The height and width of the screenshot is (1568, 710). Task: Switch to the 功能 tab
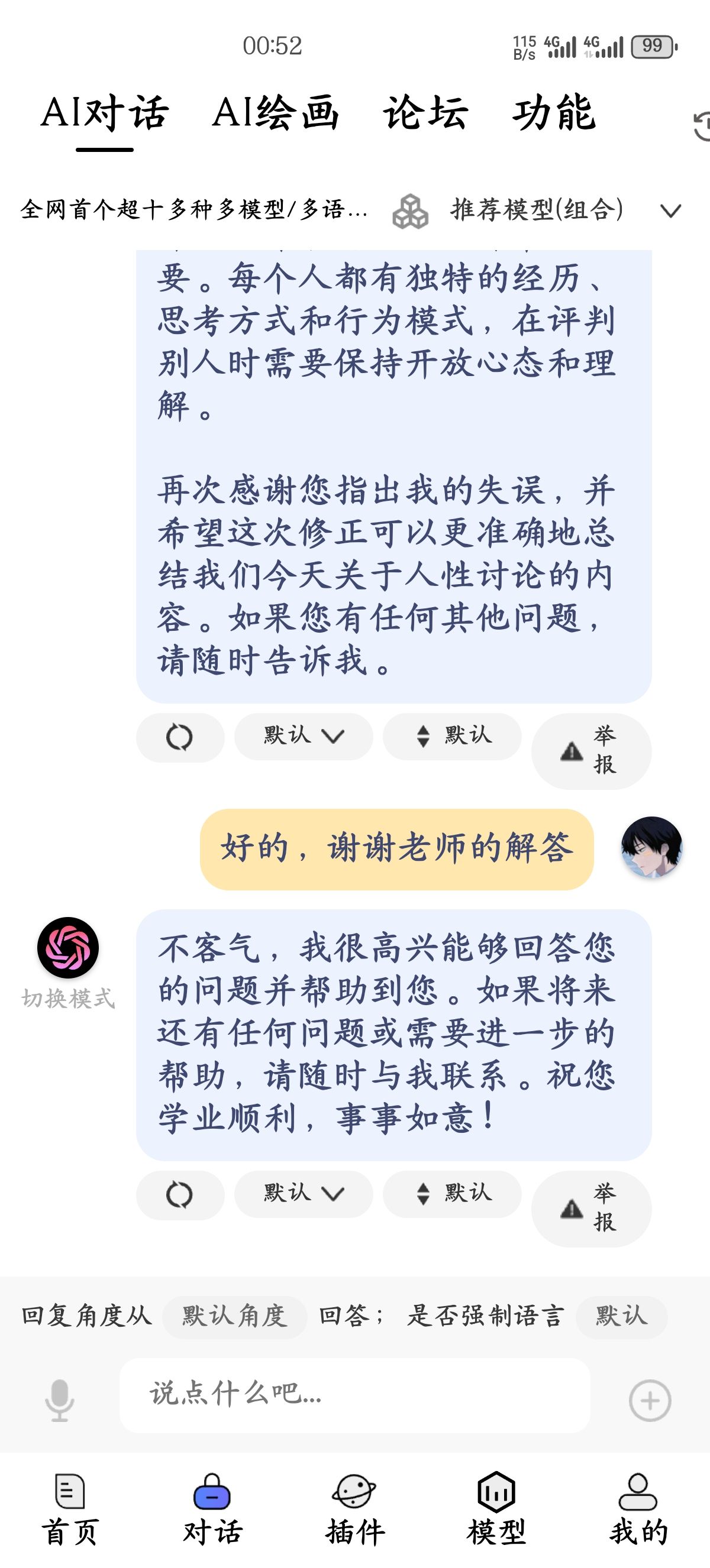(x=554, y=112)
